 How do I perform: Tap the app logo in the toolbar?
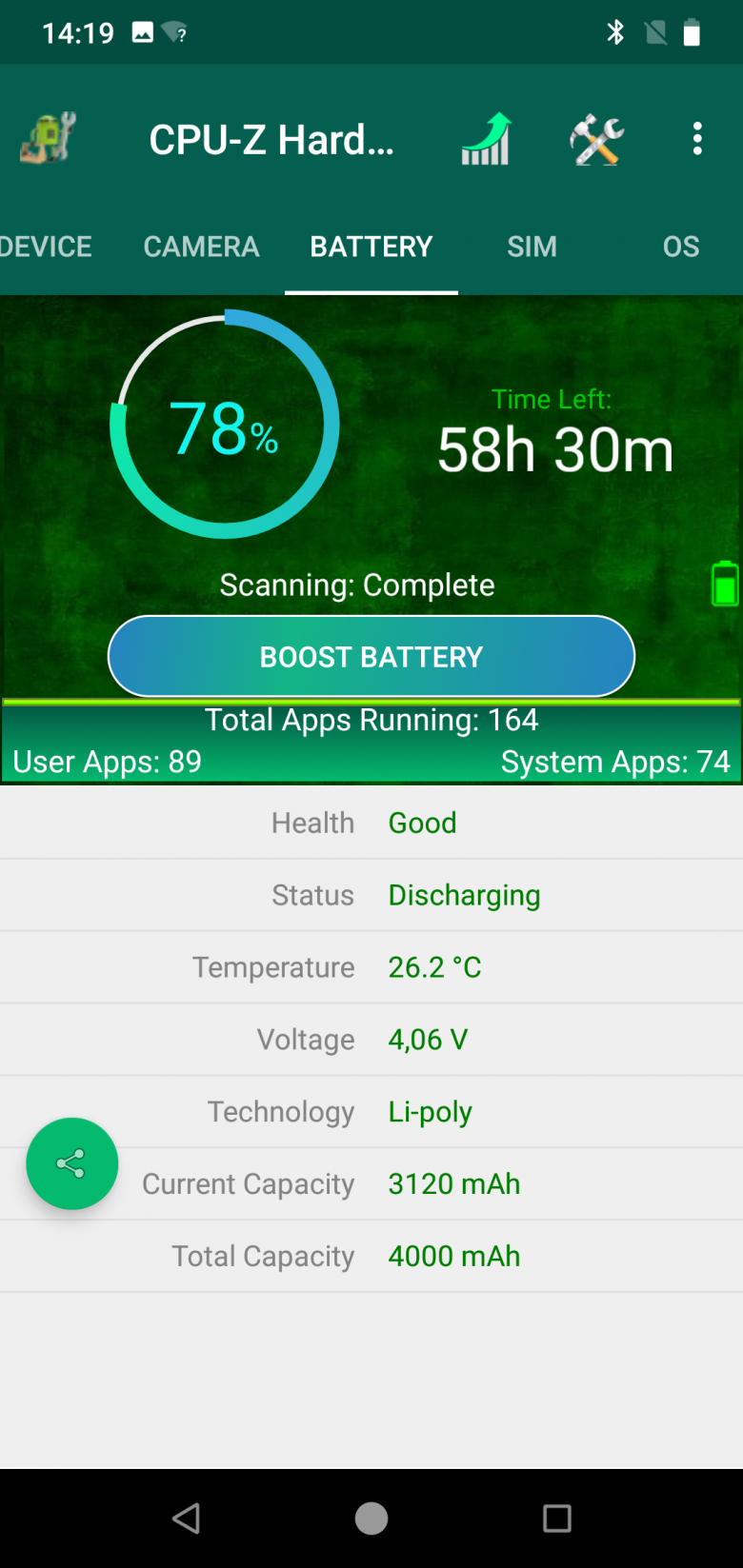(48, 139)
